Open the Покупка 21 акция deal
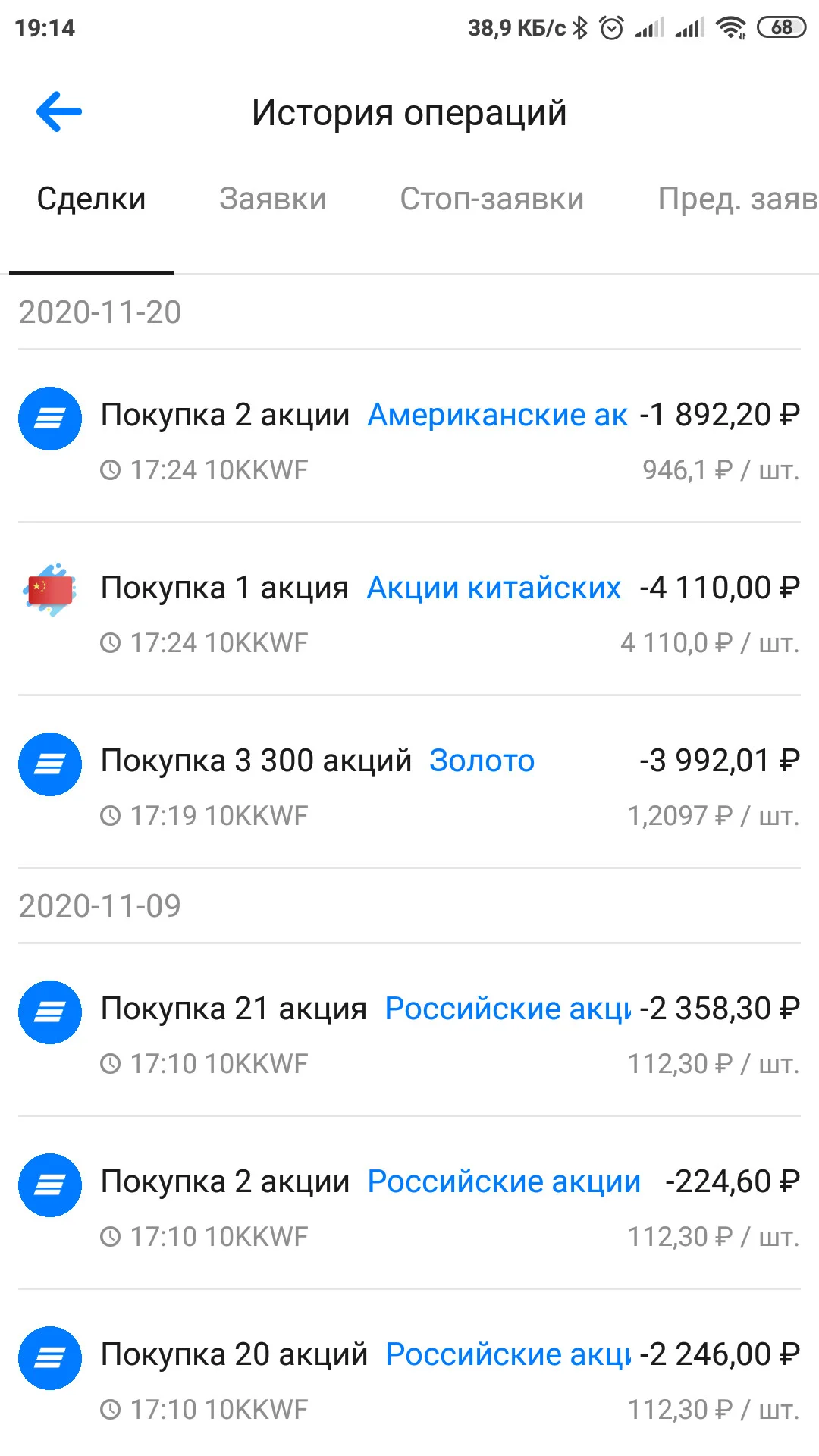 point(409,1031)
